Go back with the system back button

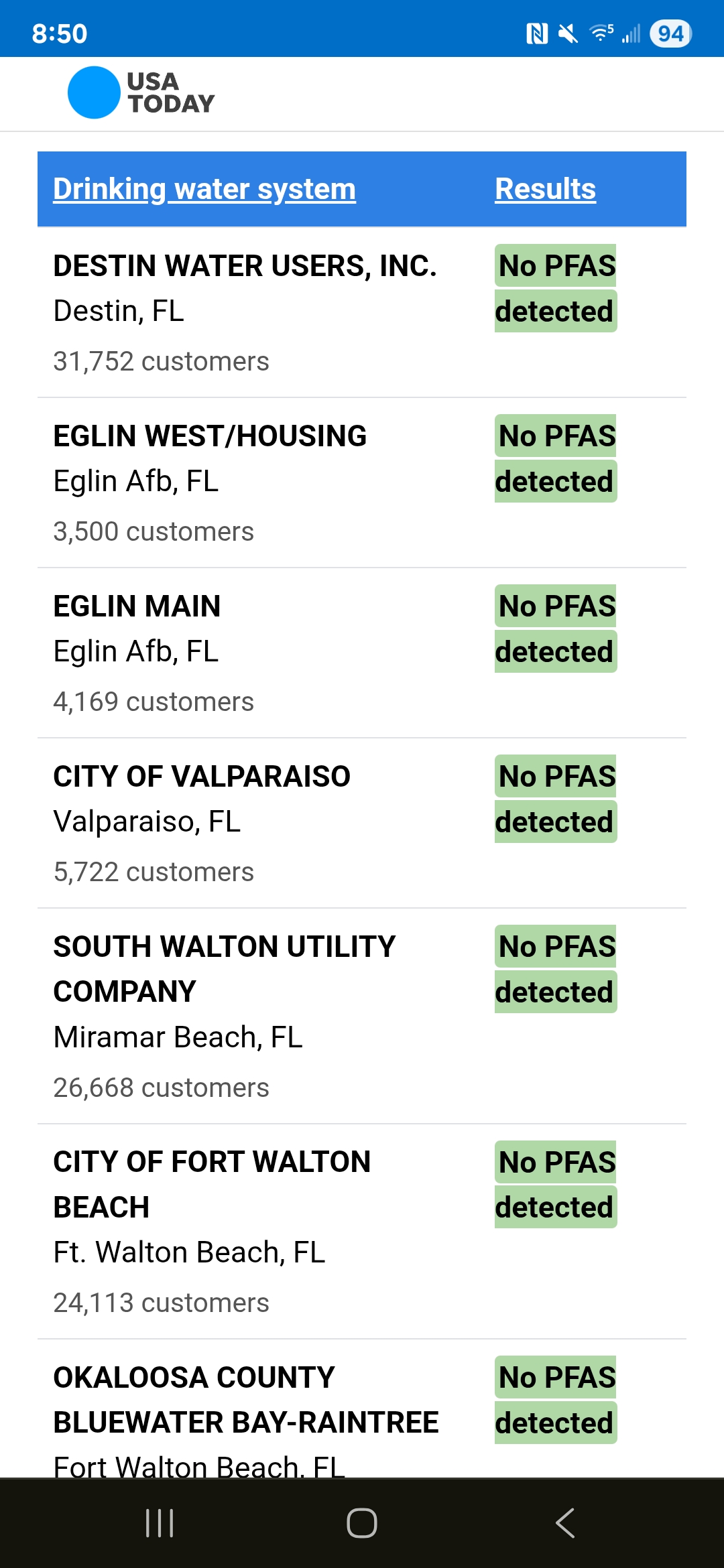coord(564,1522)
